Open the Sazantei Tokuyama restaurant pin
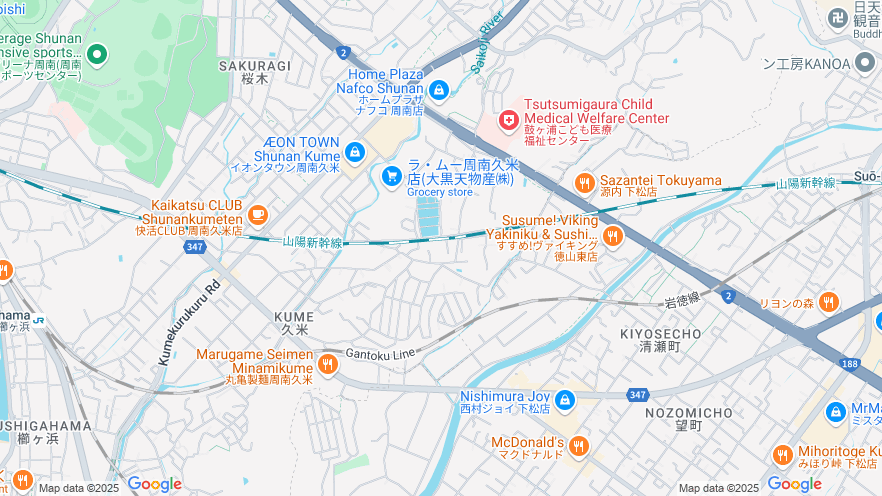Viewport: 882px width, 496px height. coord(585,182)
